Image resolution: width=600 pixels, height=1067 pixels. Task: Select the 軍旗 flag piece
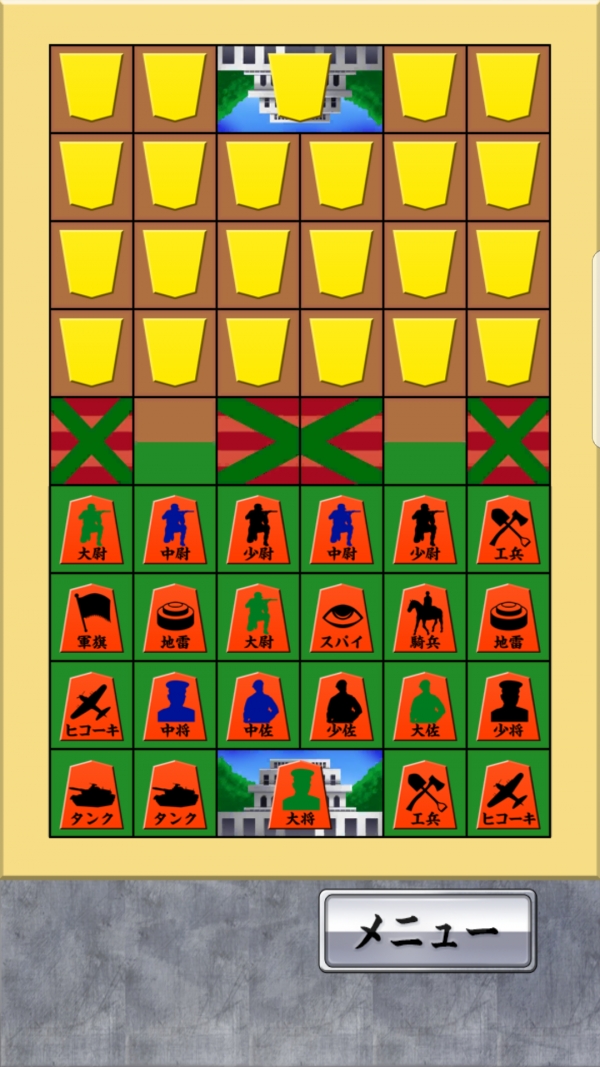click(91, 617)
